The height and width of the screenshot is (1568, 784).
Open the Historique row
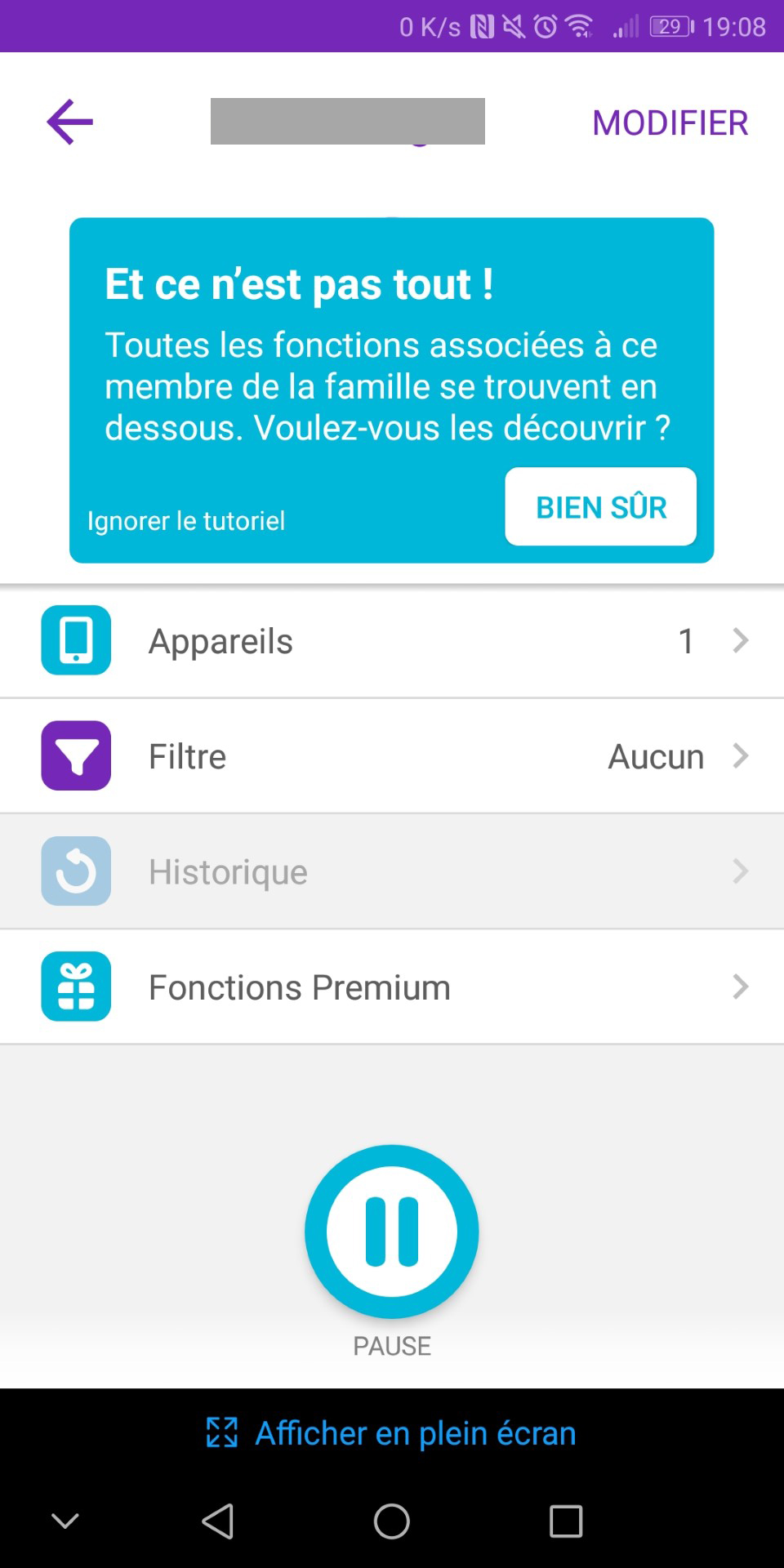click(392, 871)
